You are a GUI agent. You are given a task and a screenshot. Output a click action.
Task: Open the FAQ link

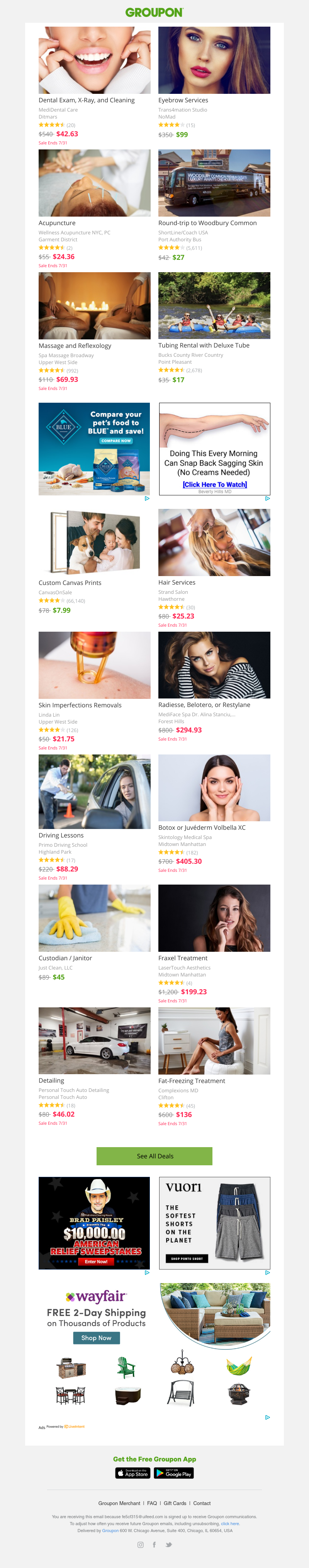coord(152,1503)
